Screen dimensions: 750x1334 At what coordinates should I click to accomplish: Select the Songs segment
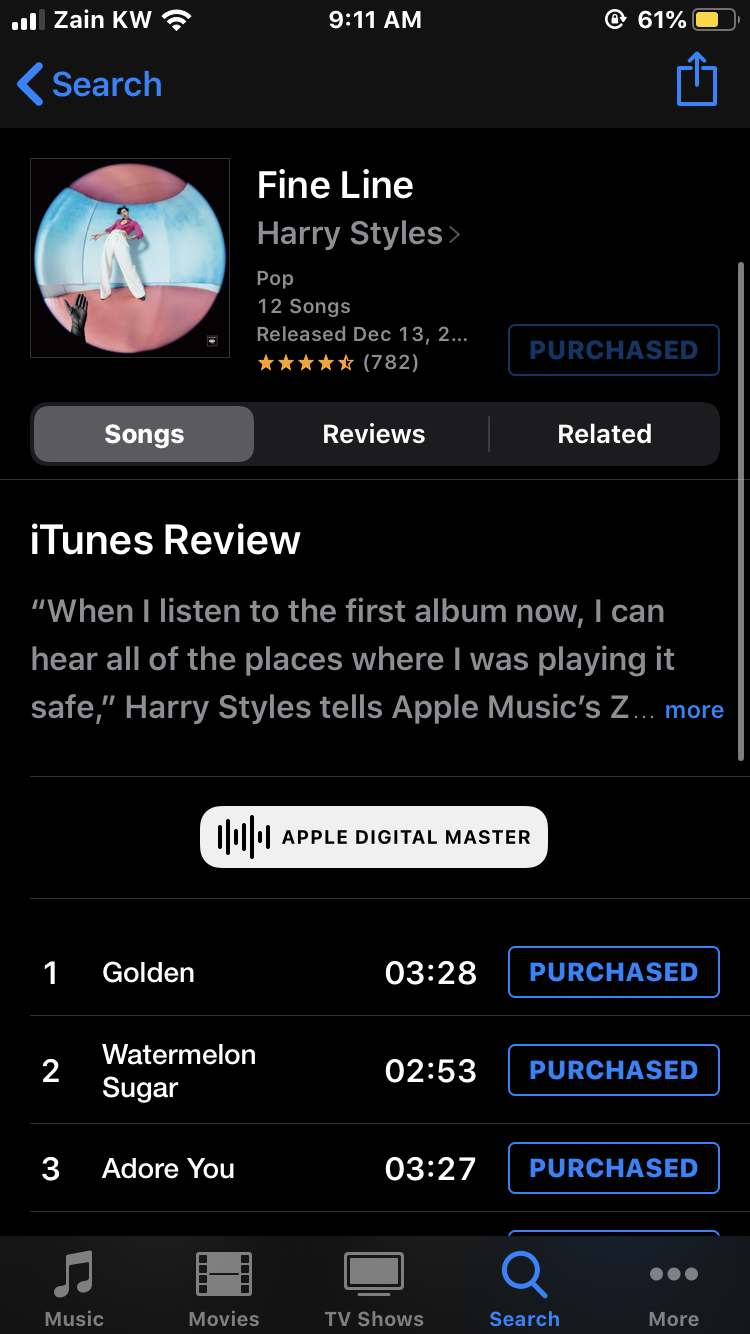[x=144, y=434]
